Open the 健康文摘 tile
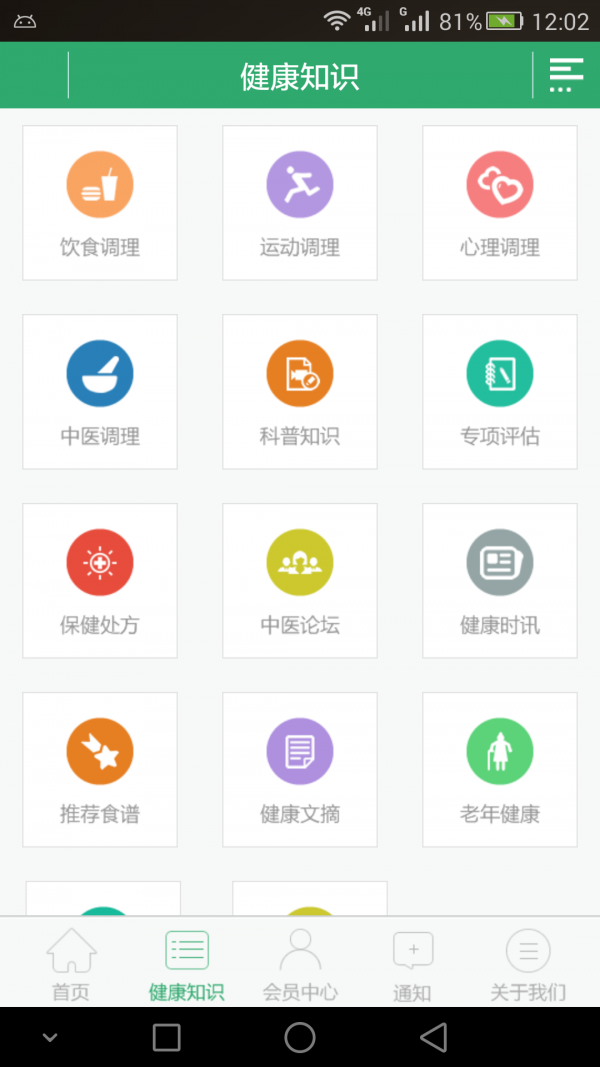600x1067 pixels. pos(300,770)
